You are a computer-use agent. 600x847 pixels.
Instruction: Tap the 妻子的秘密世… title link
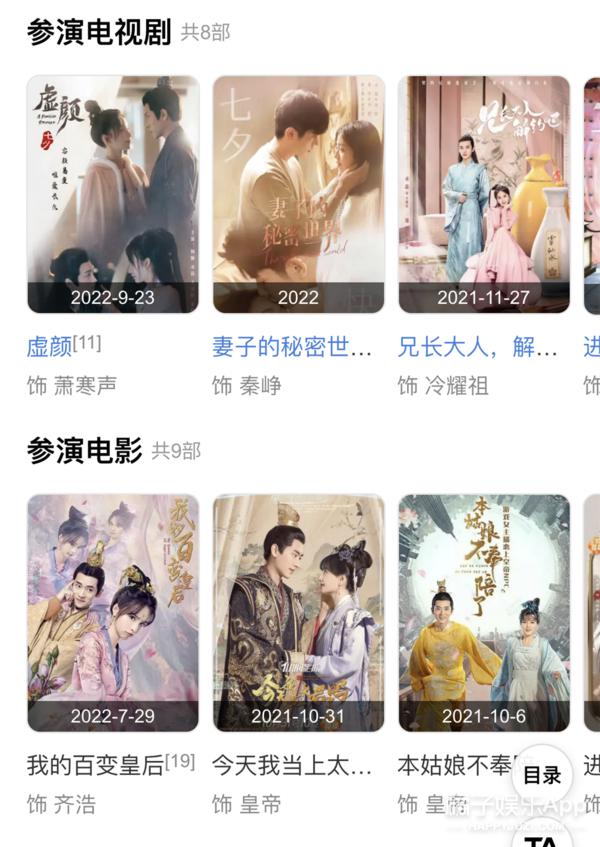click(292, 348)
